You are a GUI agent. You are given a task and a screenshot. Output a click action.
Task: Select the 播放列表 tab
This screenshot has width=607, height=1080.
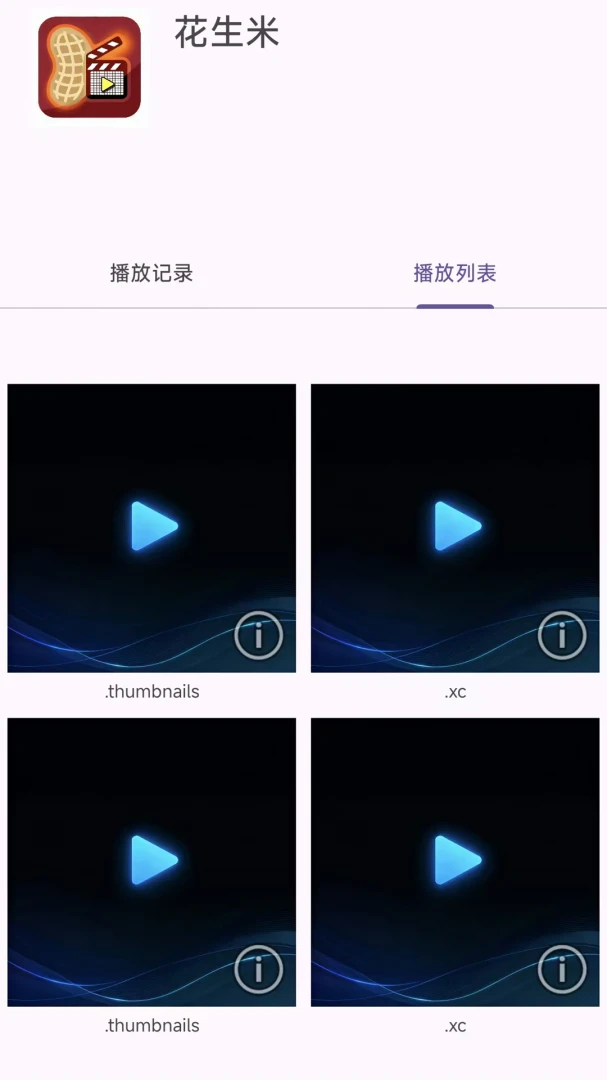coord(455,273)
